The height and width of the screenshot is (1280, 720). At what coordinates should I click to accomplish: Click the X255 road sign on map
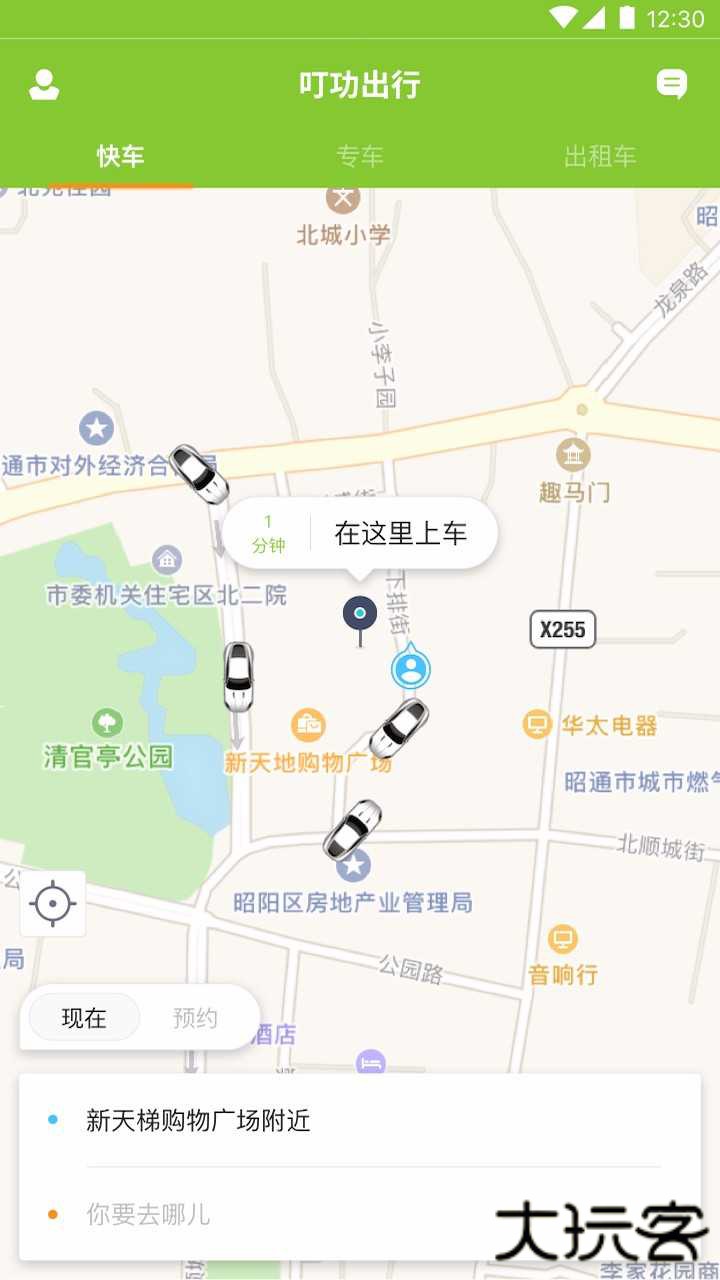click(x=562, y=630)
